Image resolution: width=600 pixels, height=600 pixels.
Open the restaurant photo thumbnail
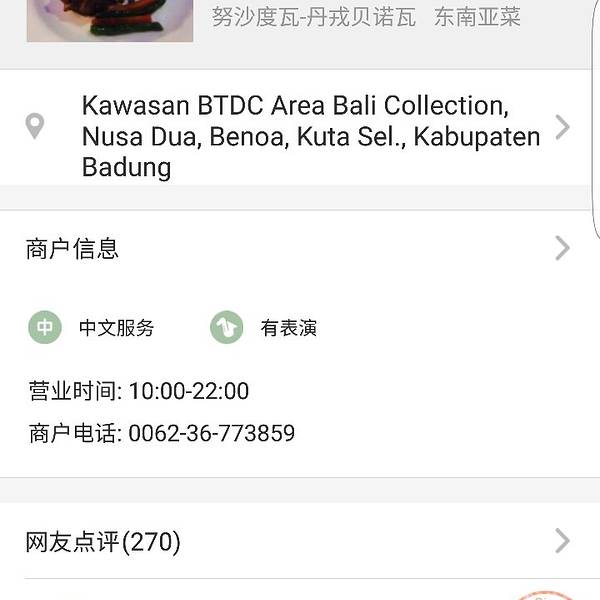[x=109, y=20]
